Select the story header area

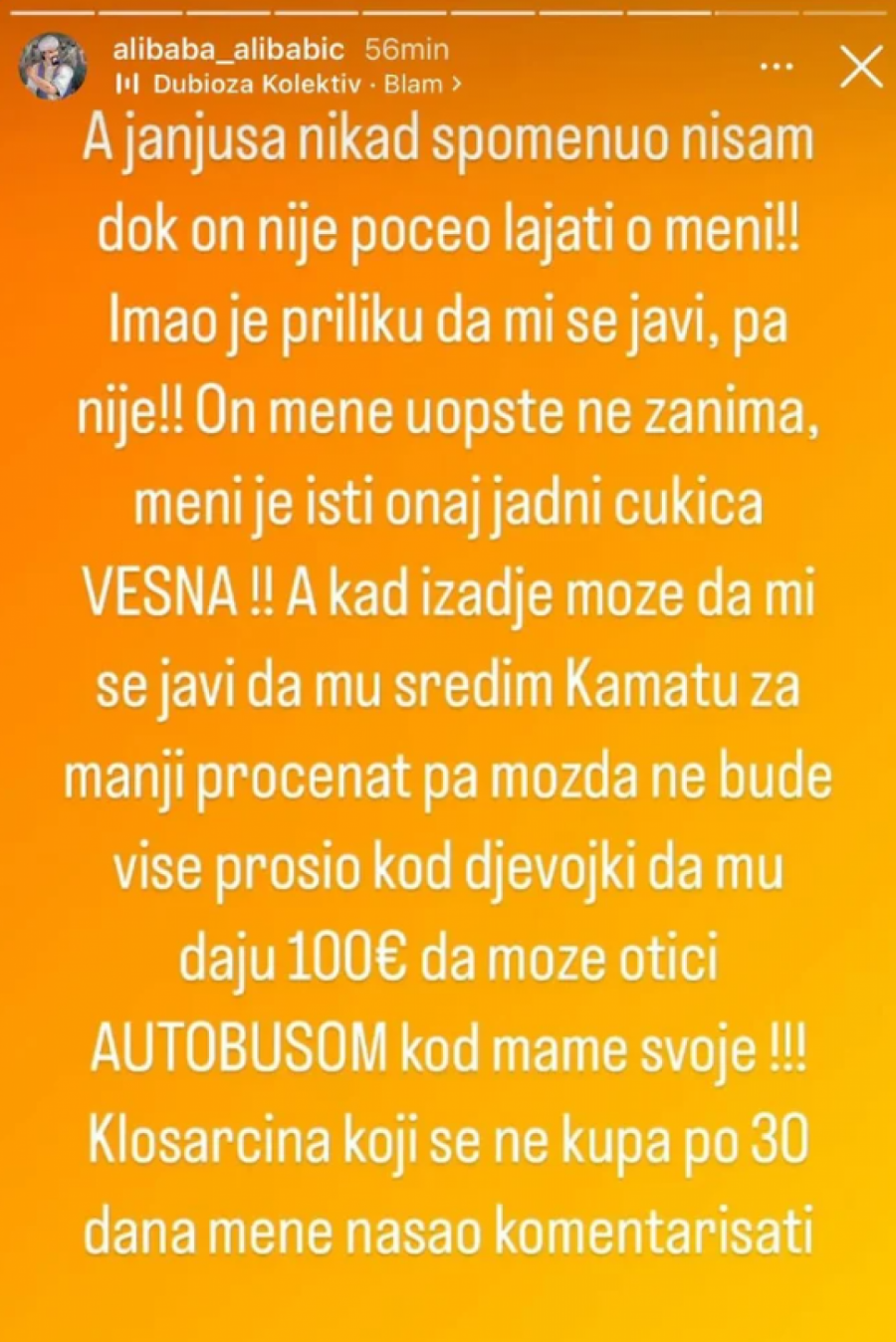[299, 65]
